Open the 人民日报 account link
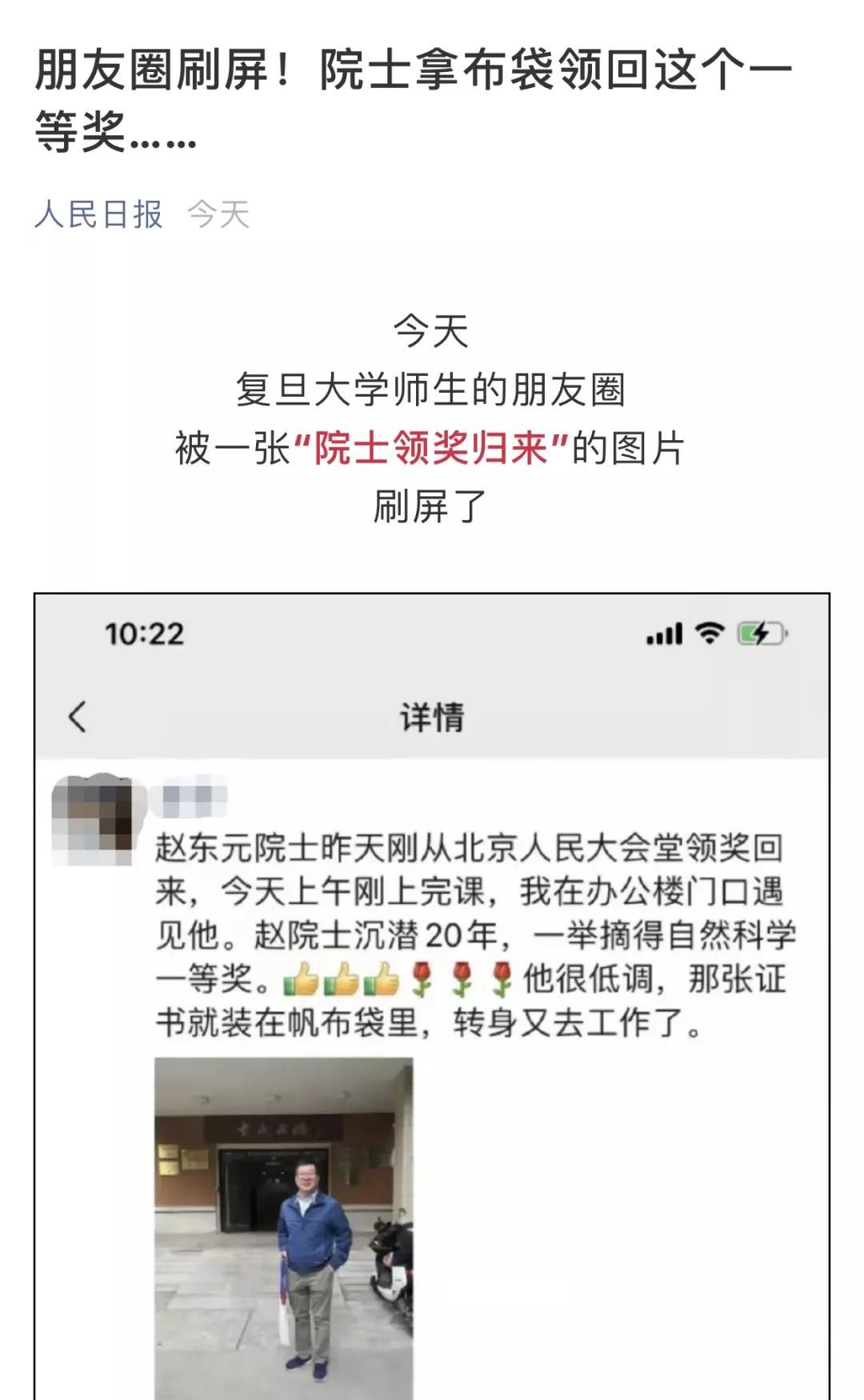 point(99,214)
